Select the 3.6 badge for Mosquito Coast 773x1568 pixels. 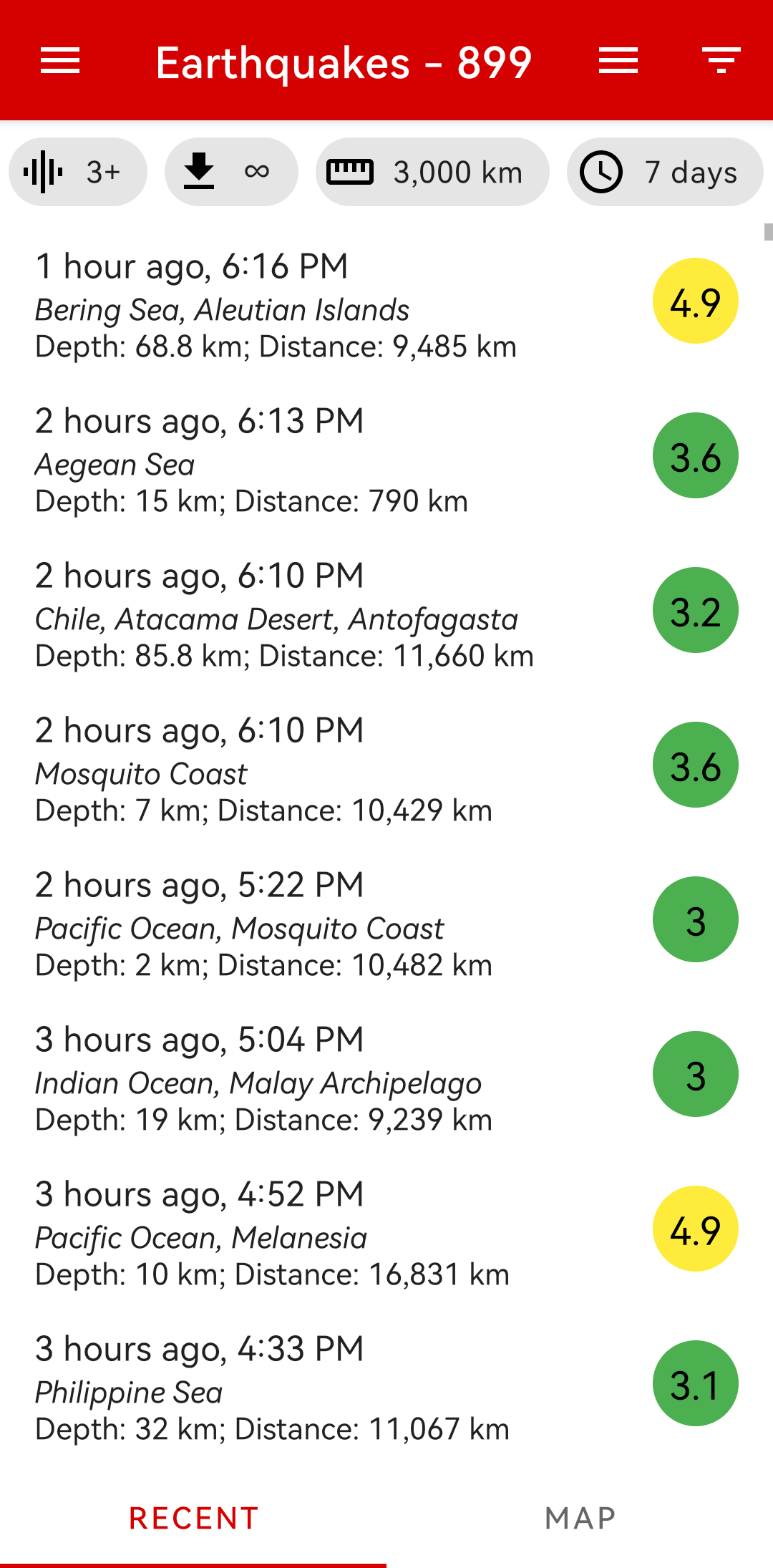pyautogui.click(x=695, y=764)
